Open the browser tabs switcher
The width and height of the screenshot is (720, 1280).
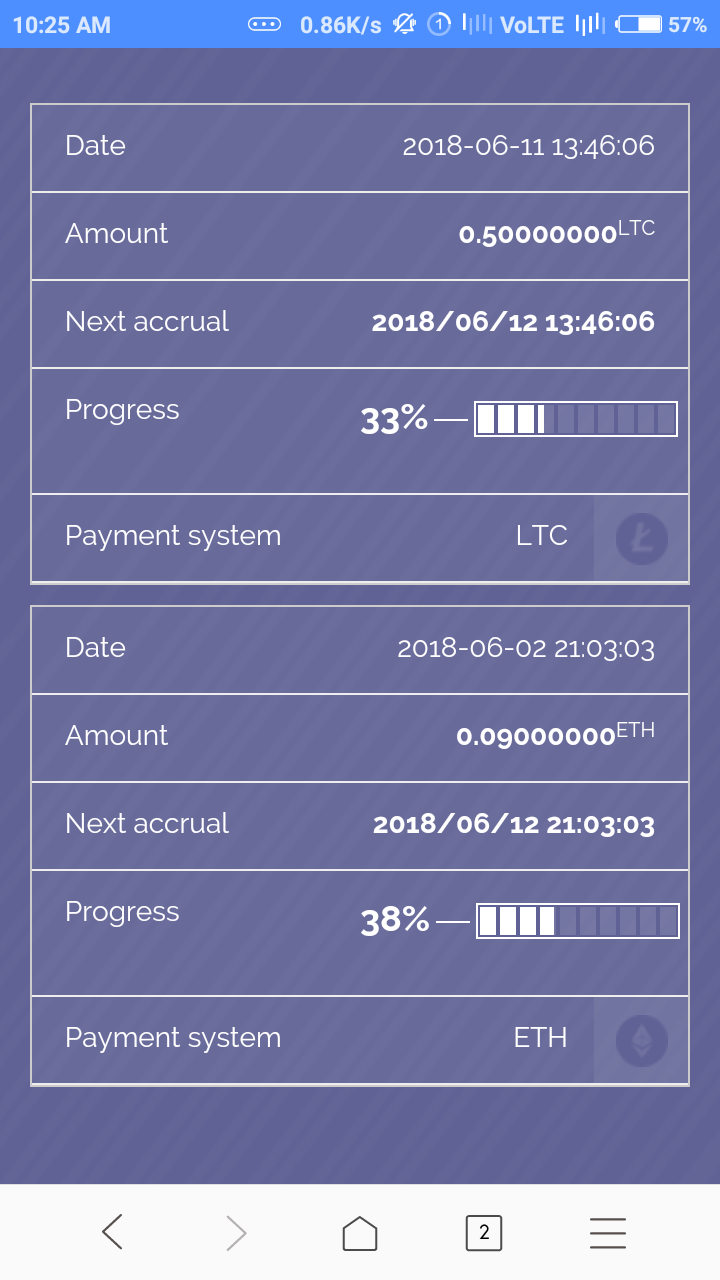tap(484, 1233)
